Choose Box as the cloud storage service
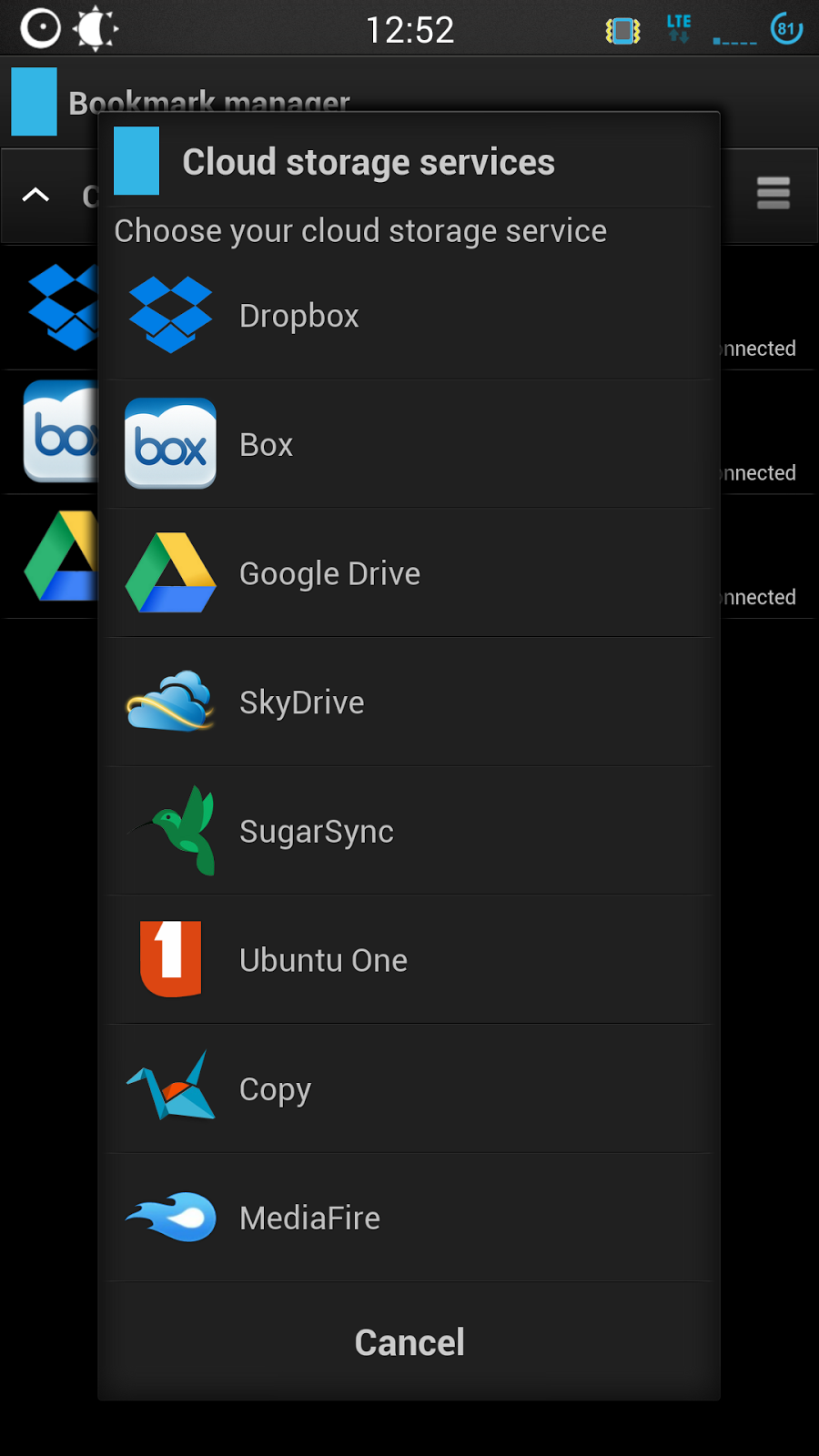Screen dimensions: 819x1456 pyautogui.click(x=409, y=444)
